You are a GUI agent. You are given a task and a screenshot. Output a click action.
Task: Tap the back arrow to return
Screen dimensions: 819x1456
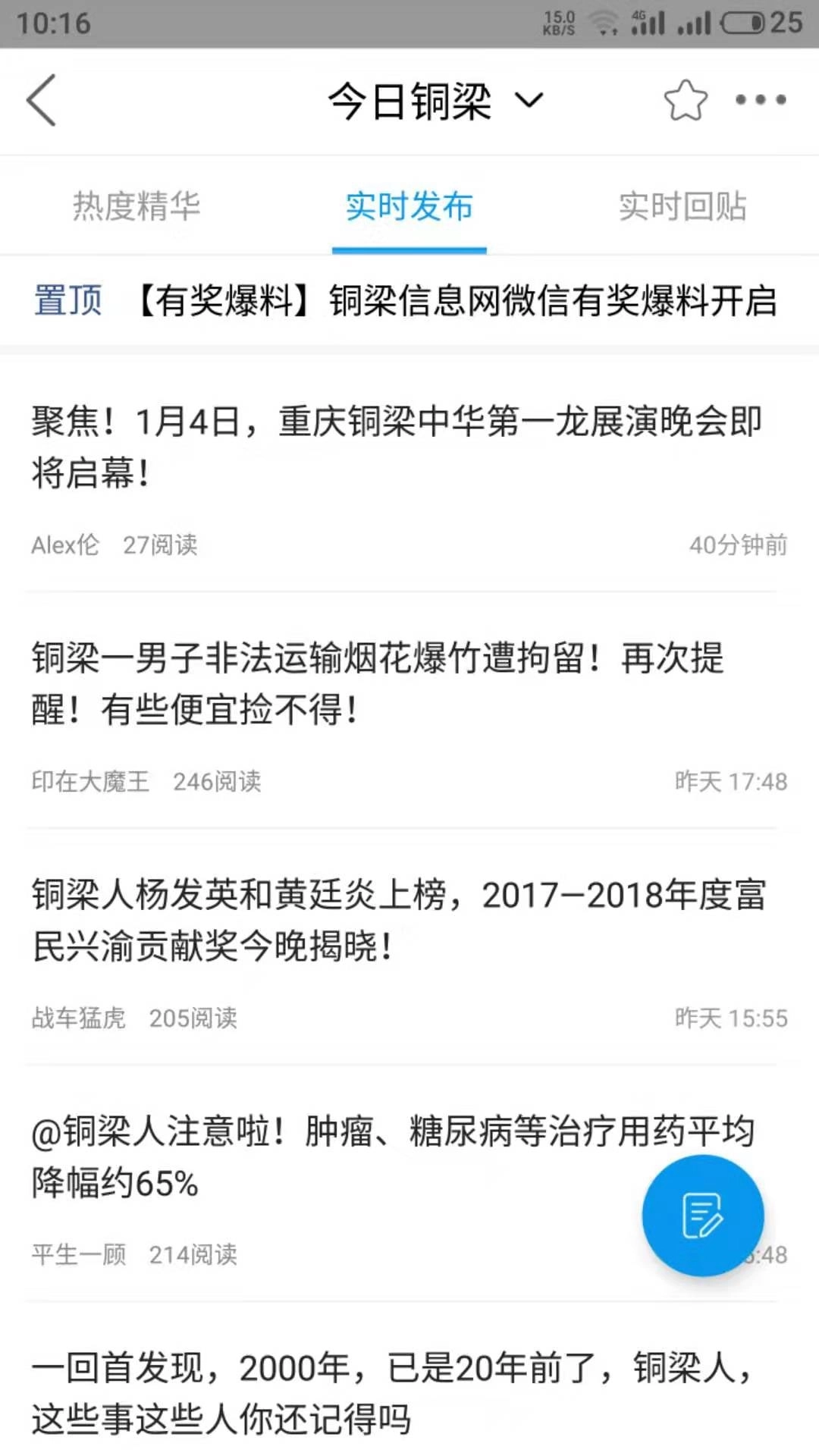click(x=42, y=101)
